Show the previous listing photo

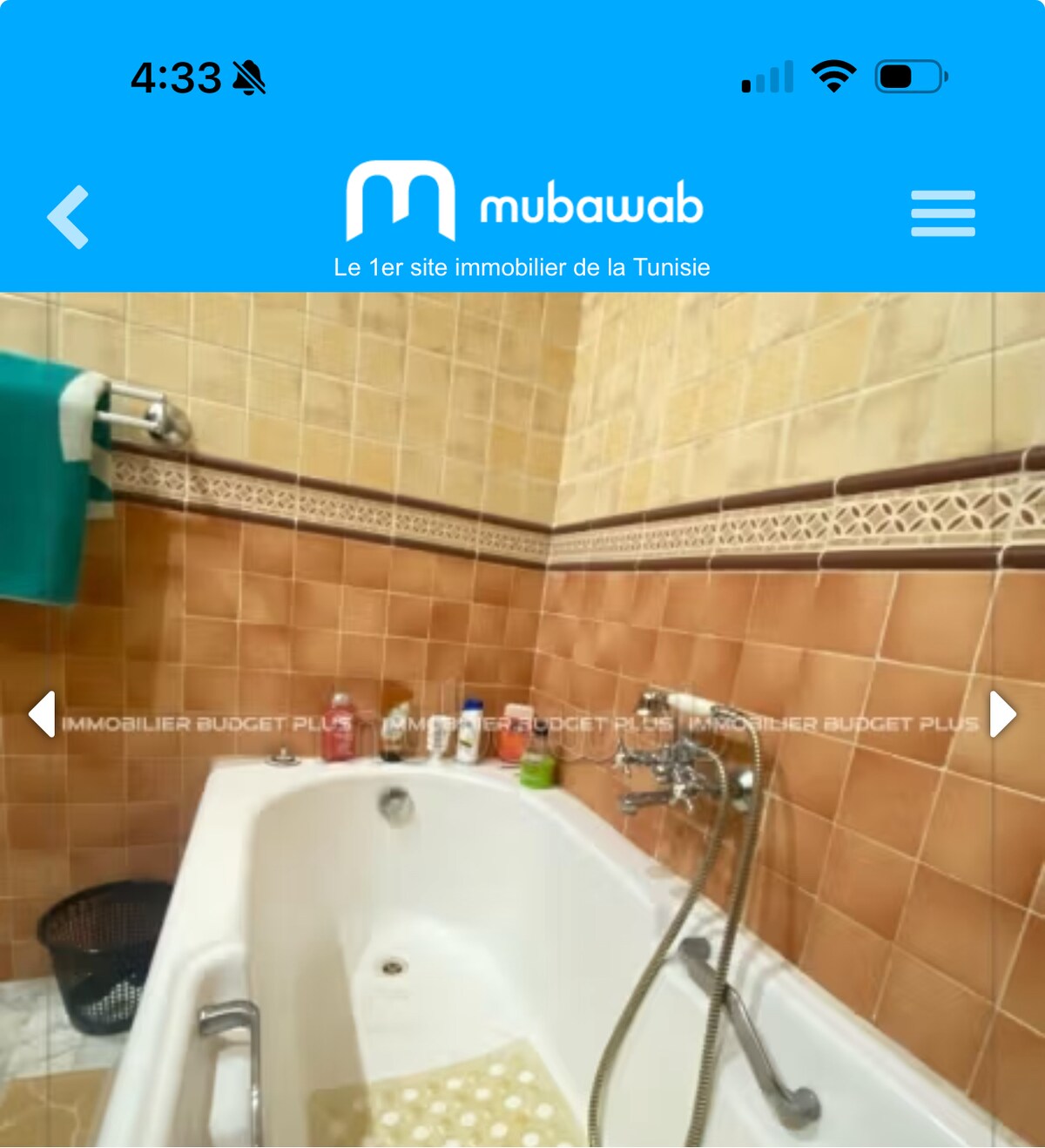click(x=42, y=714)
